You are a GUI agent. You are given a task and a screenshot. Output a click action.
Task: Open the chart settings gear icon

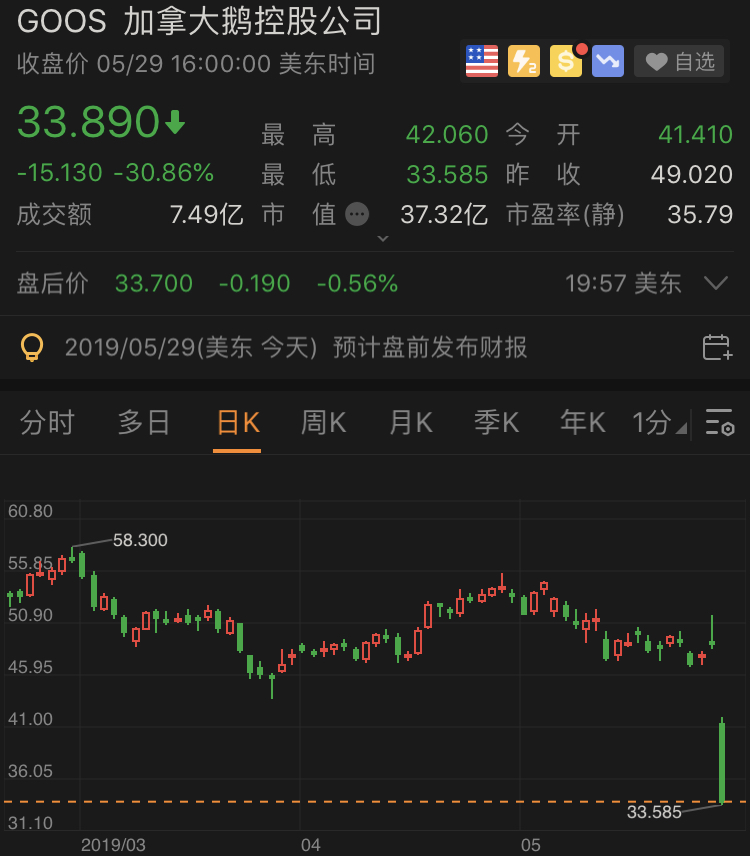[x=720, y=424]
